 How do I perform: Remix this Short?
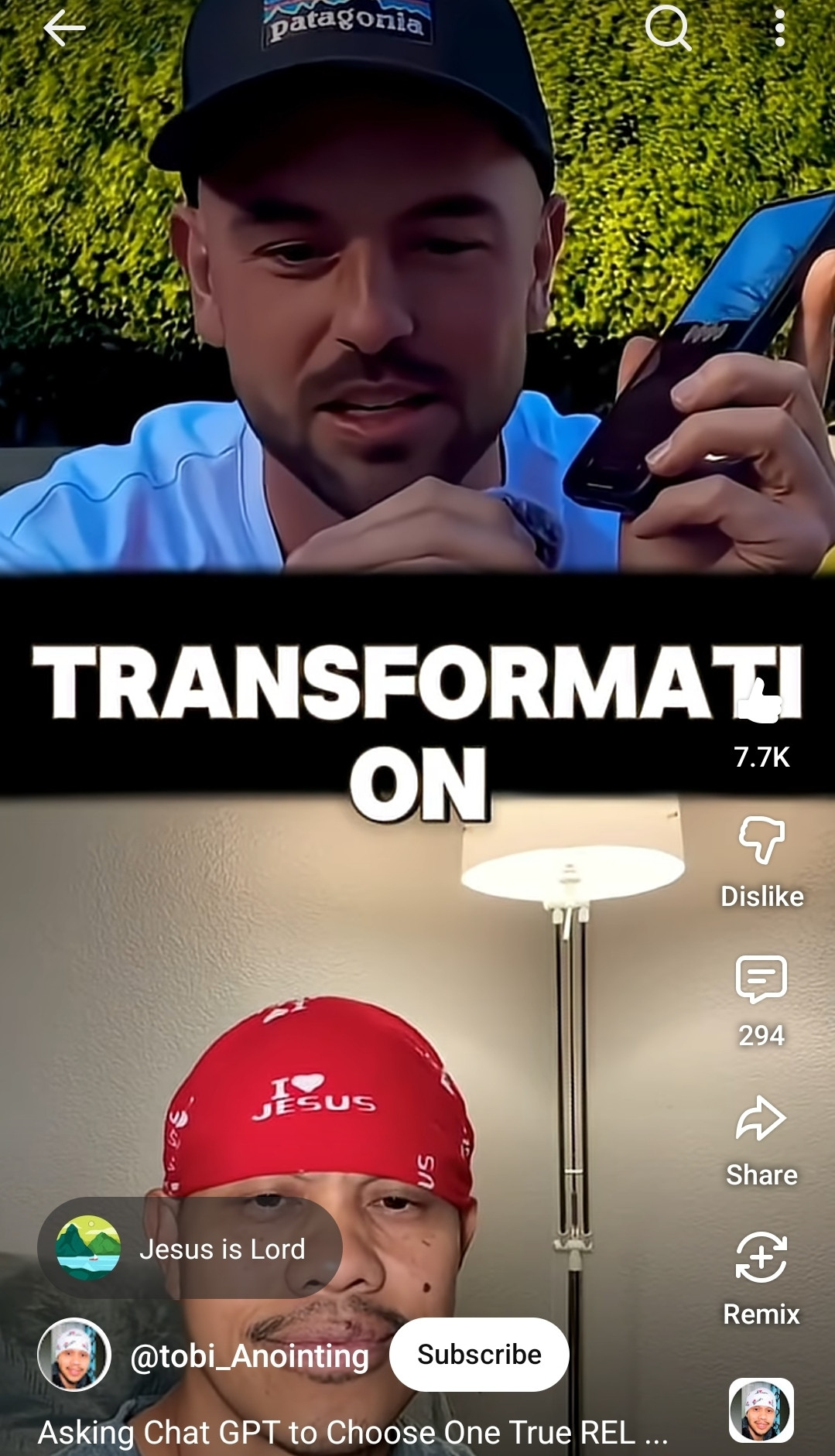coord(761,1259)
